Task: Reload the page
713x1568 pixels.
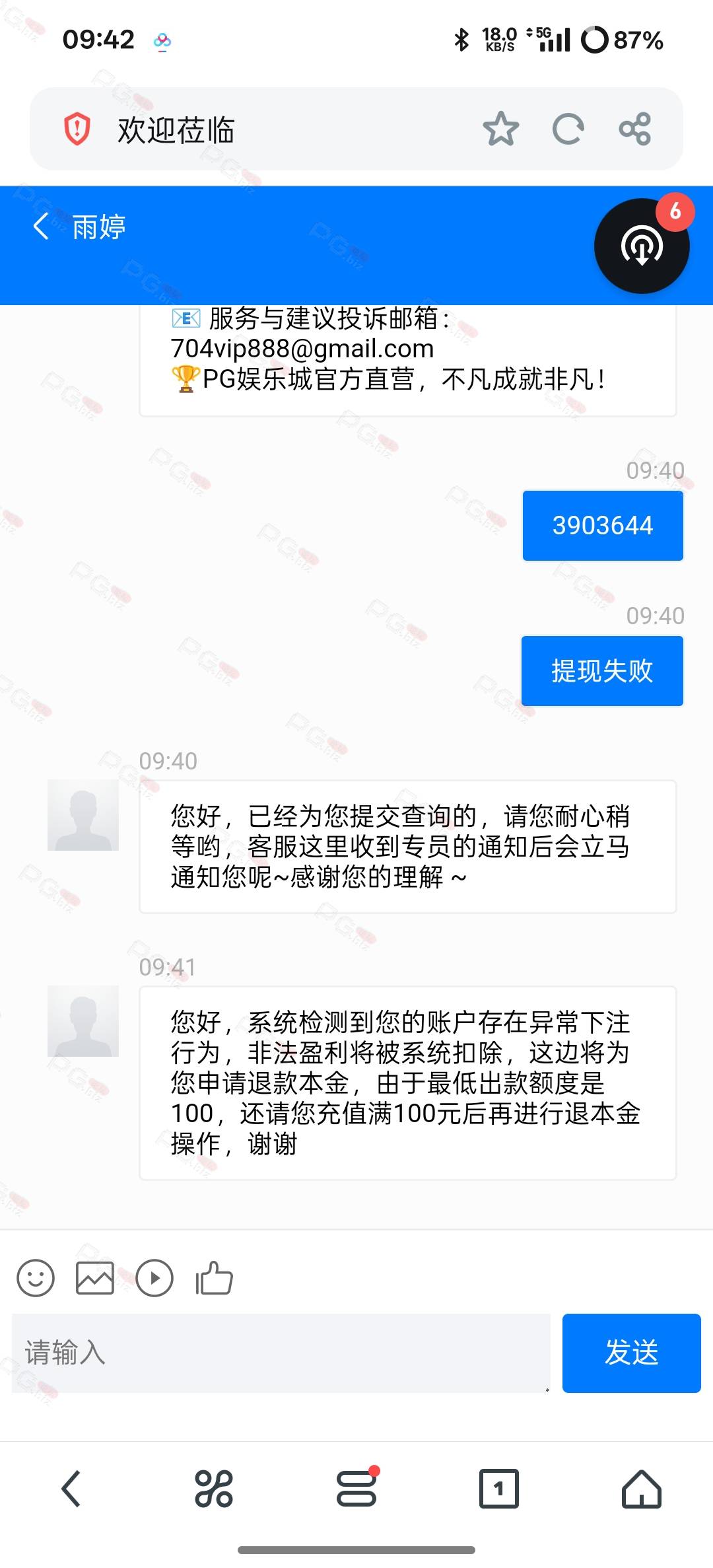Action: pos(568,129)
